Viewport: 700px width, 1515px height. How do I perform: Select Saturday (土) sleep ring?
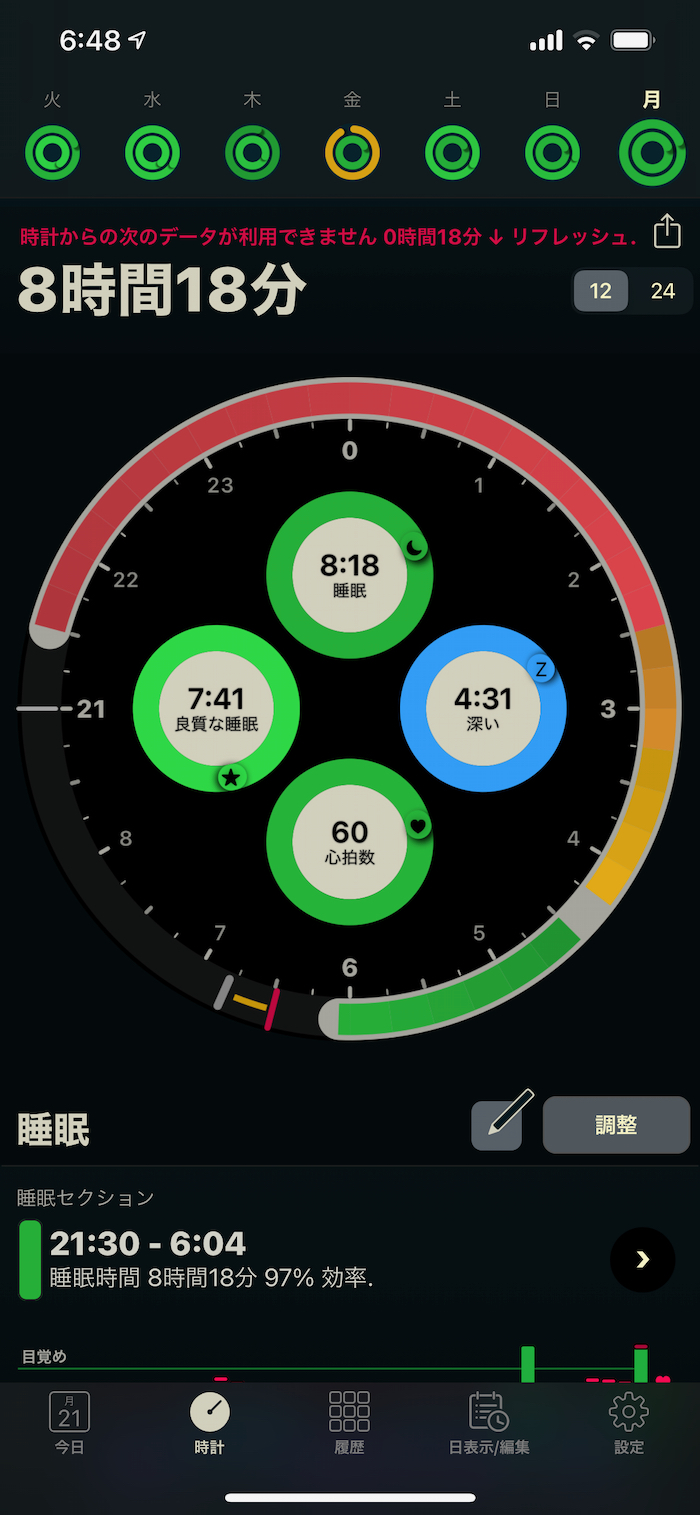[x=452, y=152]
